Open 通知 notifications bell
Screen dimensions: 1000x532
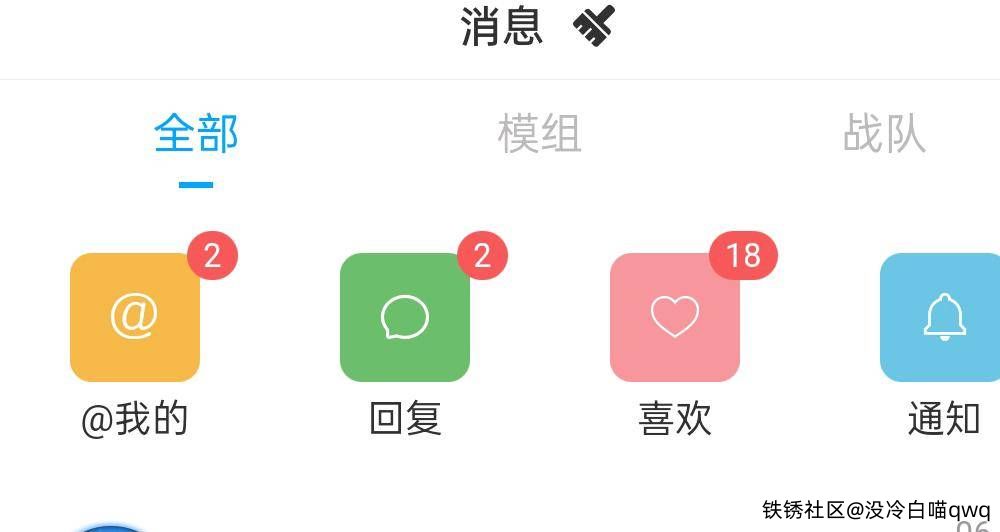pos(940,318)
